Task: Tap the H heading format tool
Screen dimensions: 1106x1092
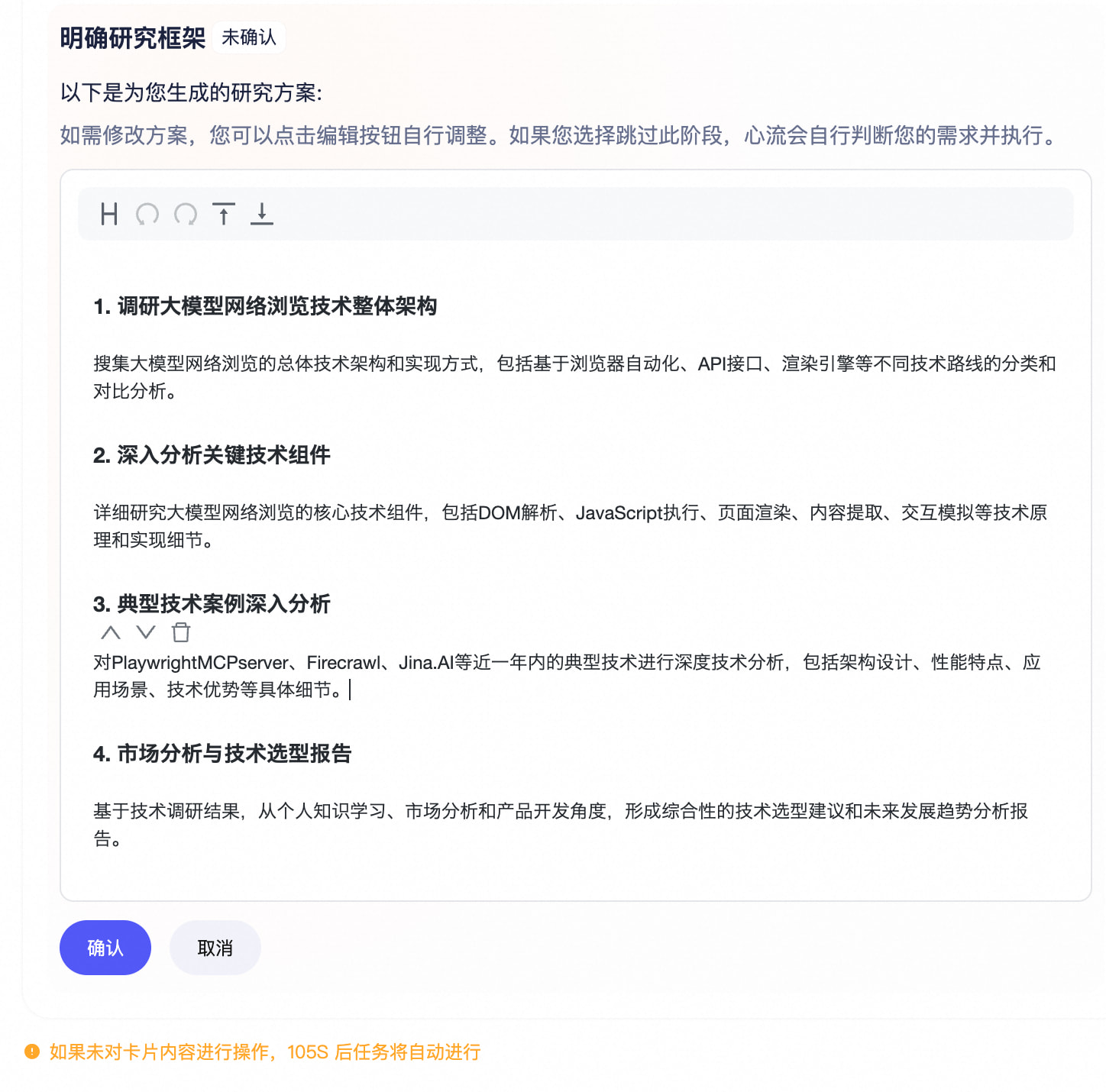Action: pos(109,214)
